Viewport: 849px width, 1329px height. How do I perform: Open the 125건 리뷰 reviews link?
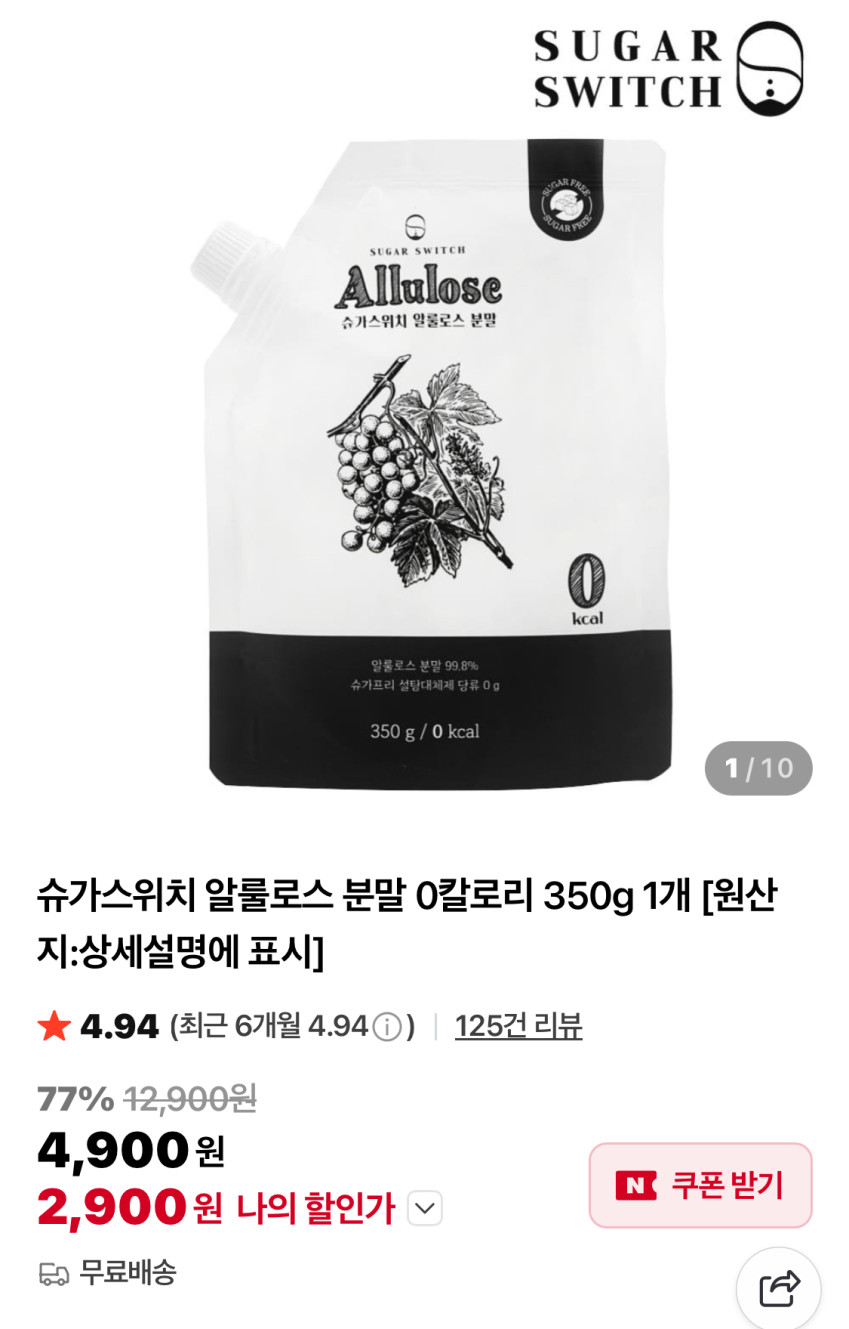(518, 1026)
